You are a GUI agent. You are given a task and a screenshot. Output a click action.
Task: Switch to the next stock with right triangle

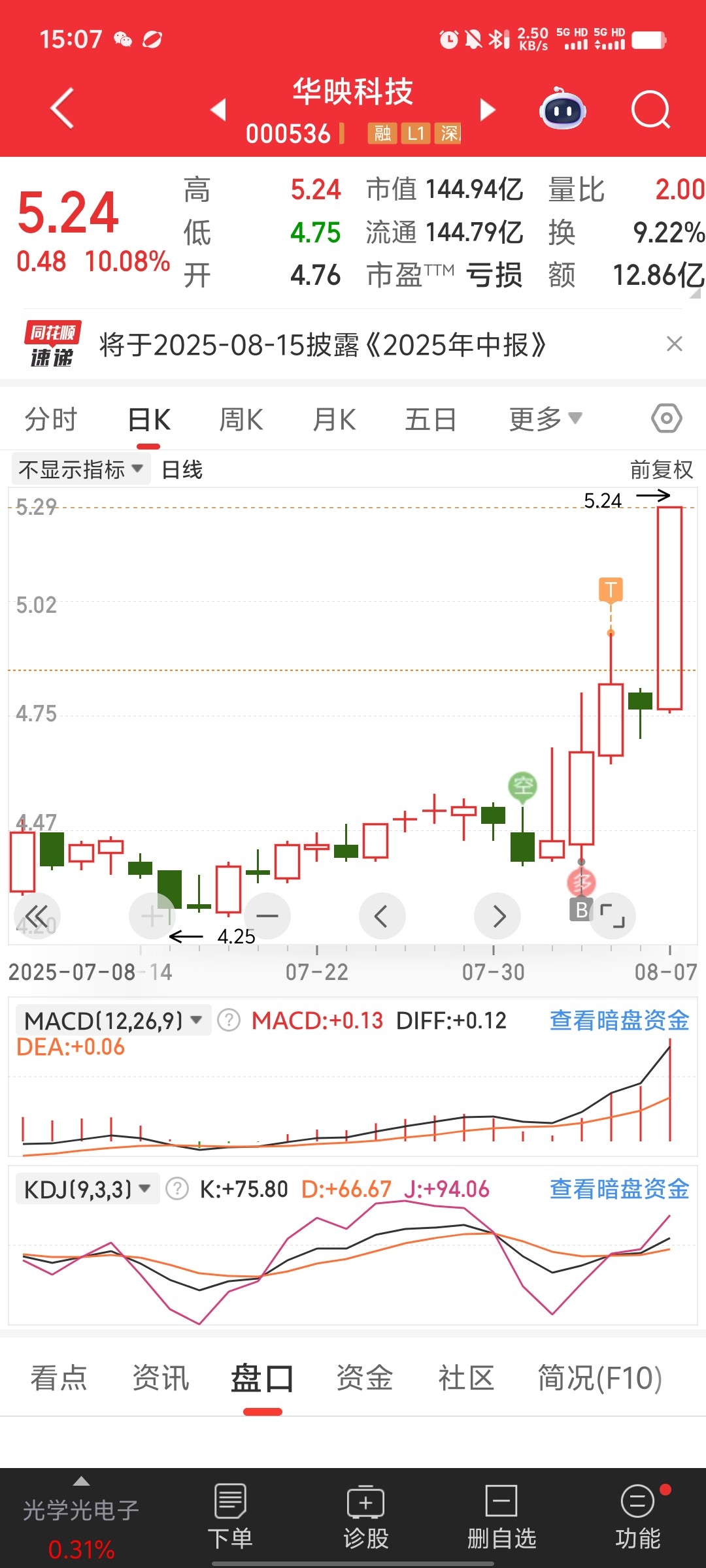[x=488, y=109]
